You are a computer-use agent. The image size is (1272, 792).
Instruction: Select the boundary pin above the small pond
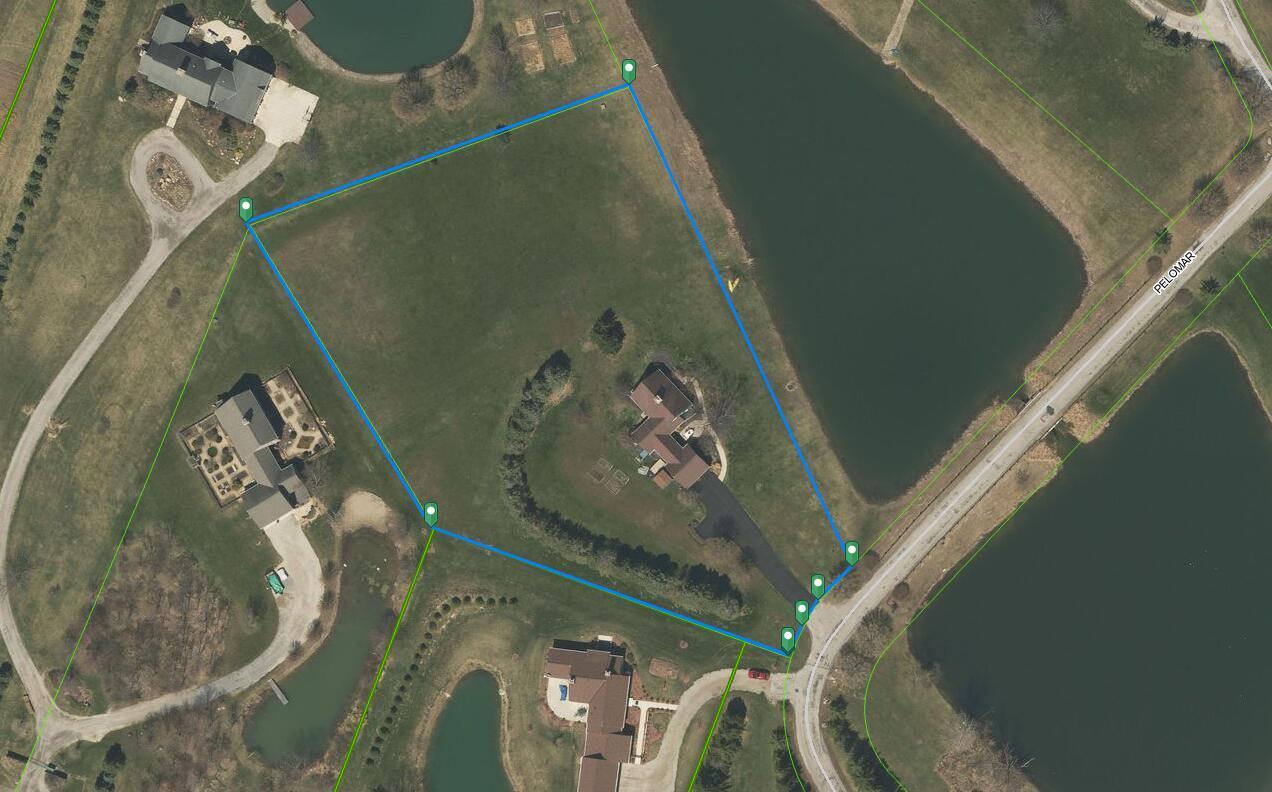point(431,514)
